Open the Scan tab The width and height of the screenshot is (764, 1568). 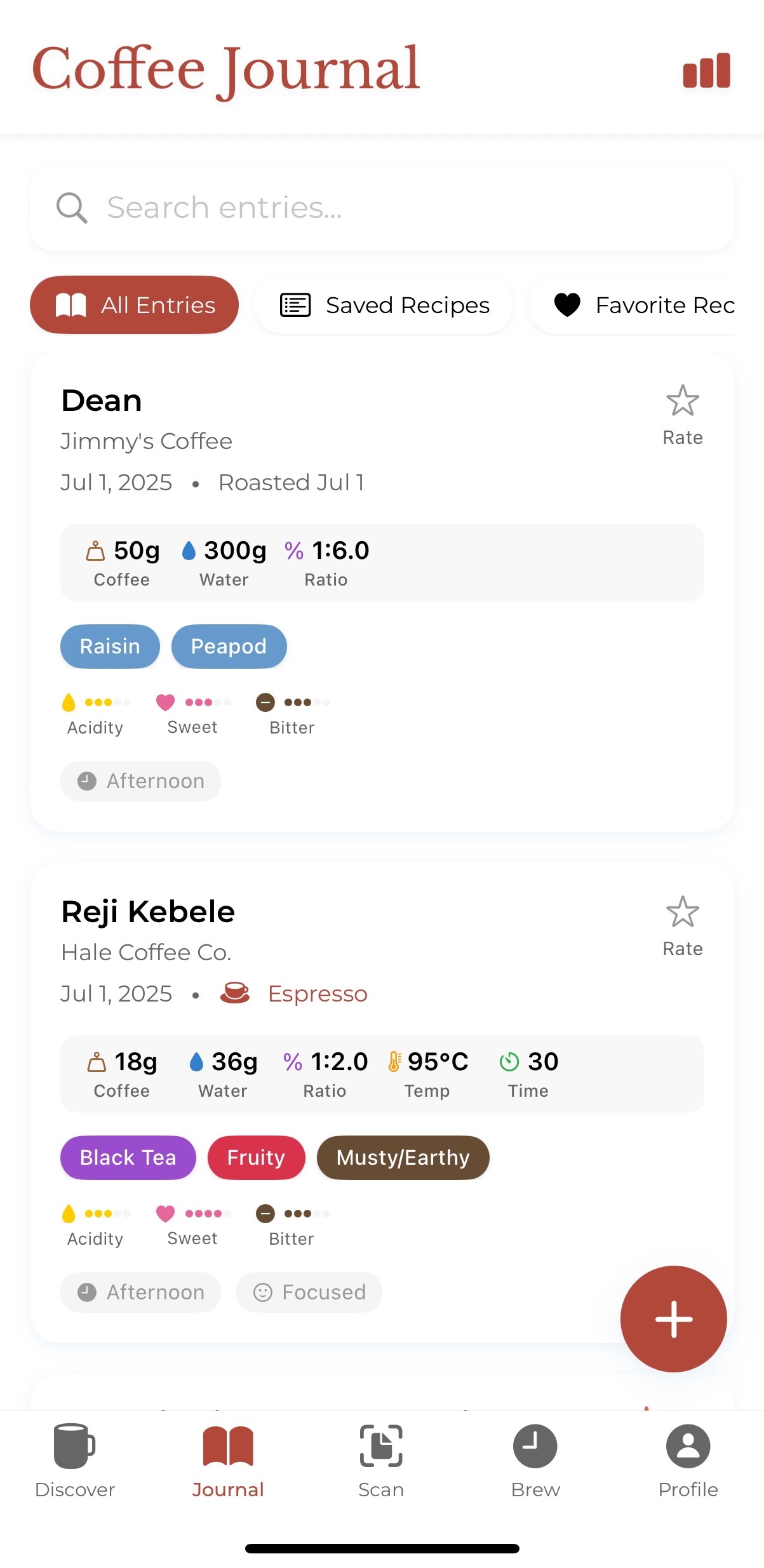[381, 1461]
